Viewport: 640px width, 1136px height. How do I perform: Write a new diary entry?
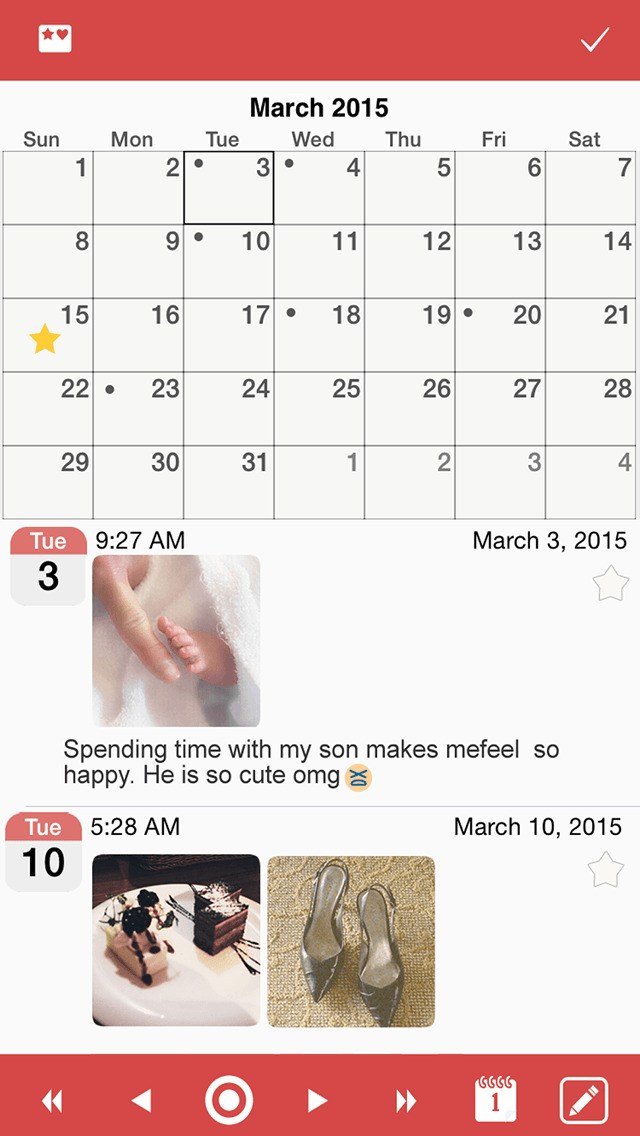(584, 1100)
